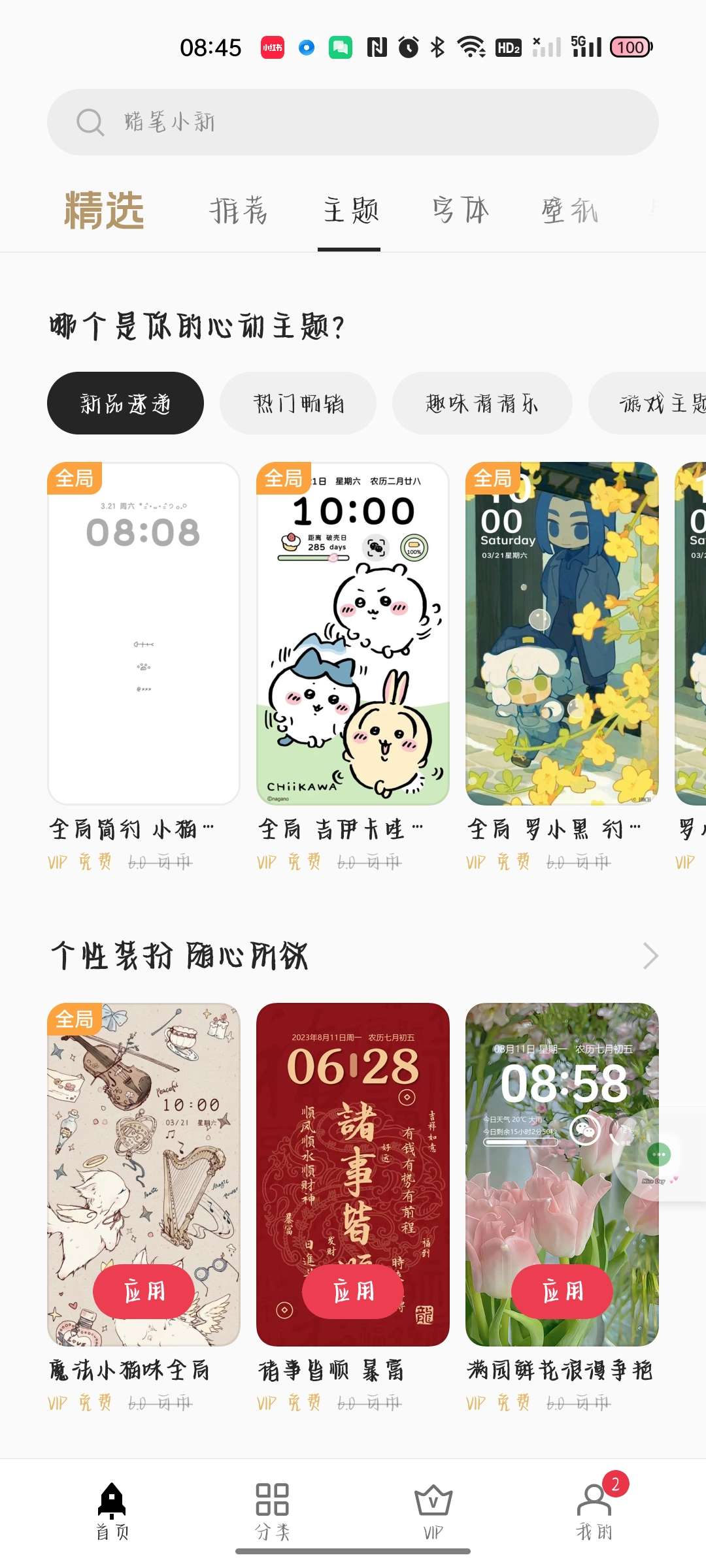Open the 全局 罗小黑 theme card
Screen dimensions: 706x1568
562,634
